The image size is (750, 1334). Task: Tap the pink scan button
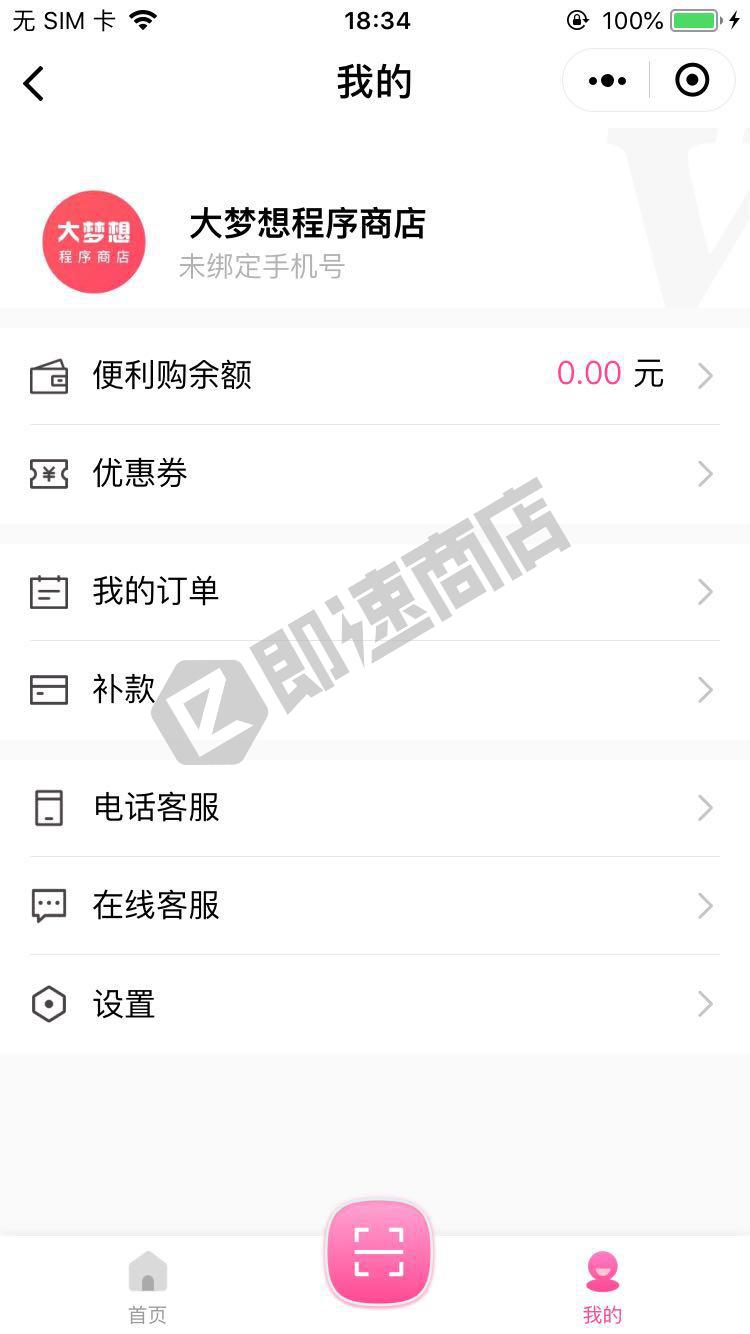[x=379, y=1252]
